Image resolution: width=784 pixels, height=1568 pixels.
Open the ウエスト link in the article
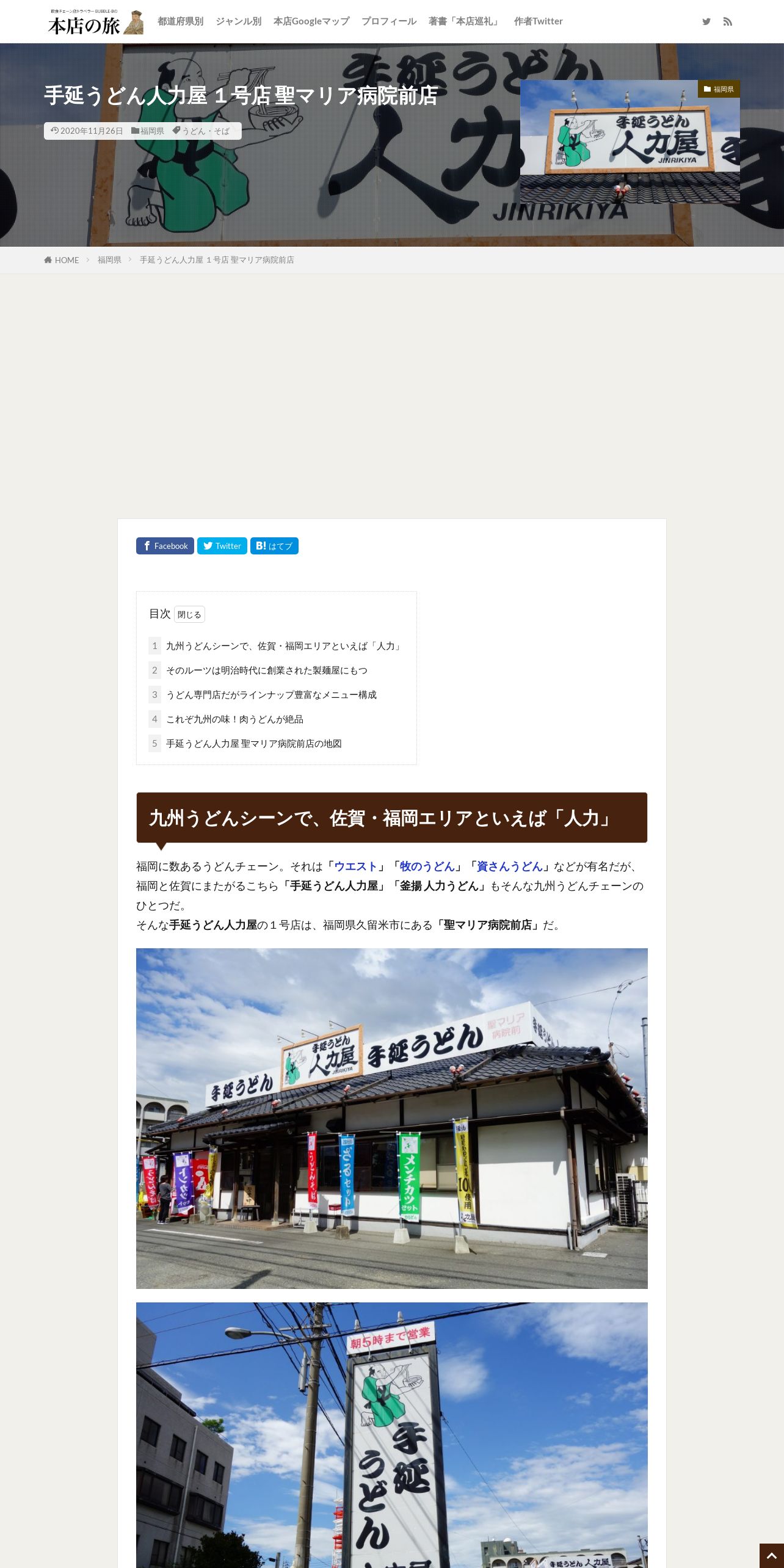tap(356, 866)
